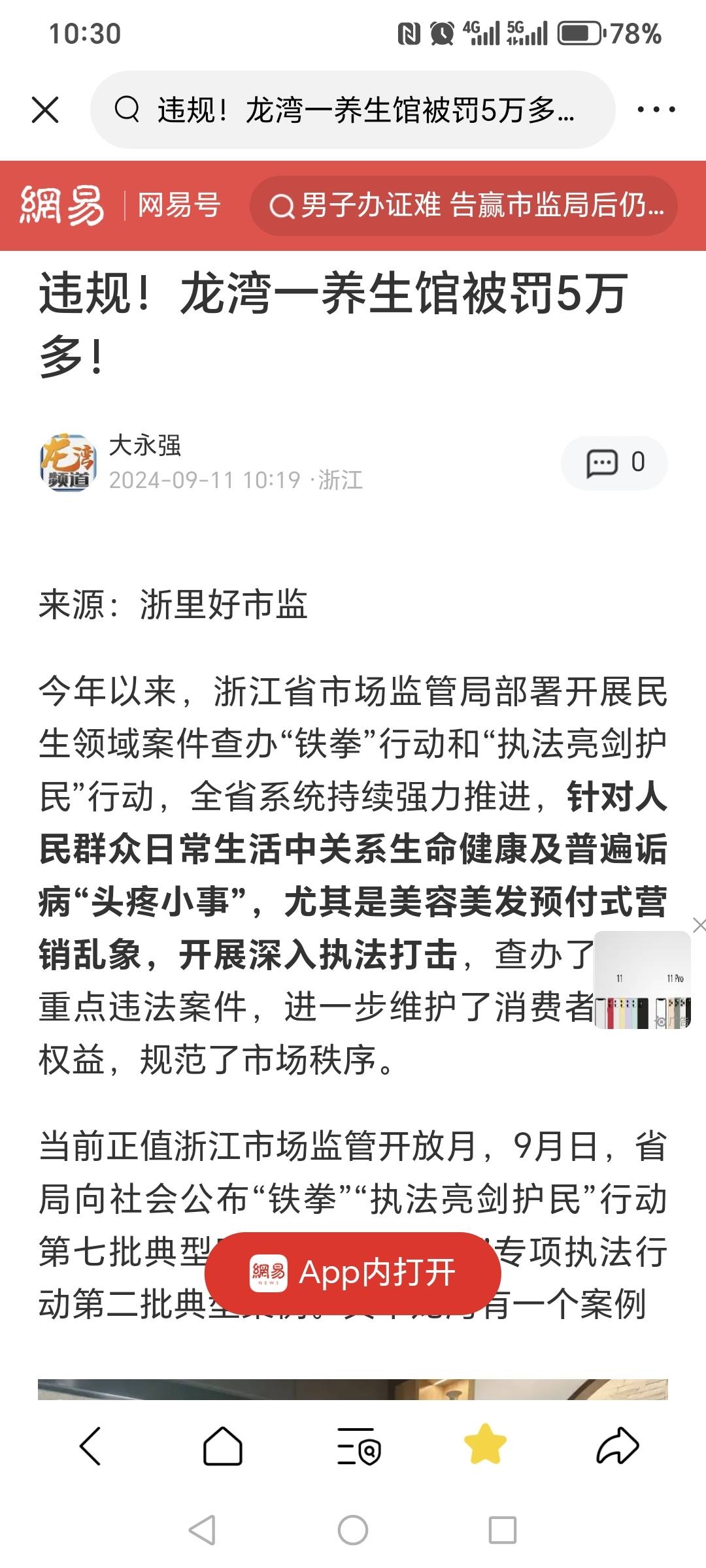This screenshot has width=706, height=1568.
Task: Share this article via the arrow icon
Action: tap(617, 1446)
